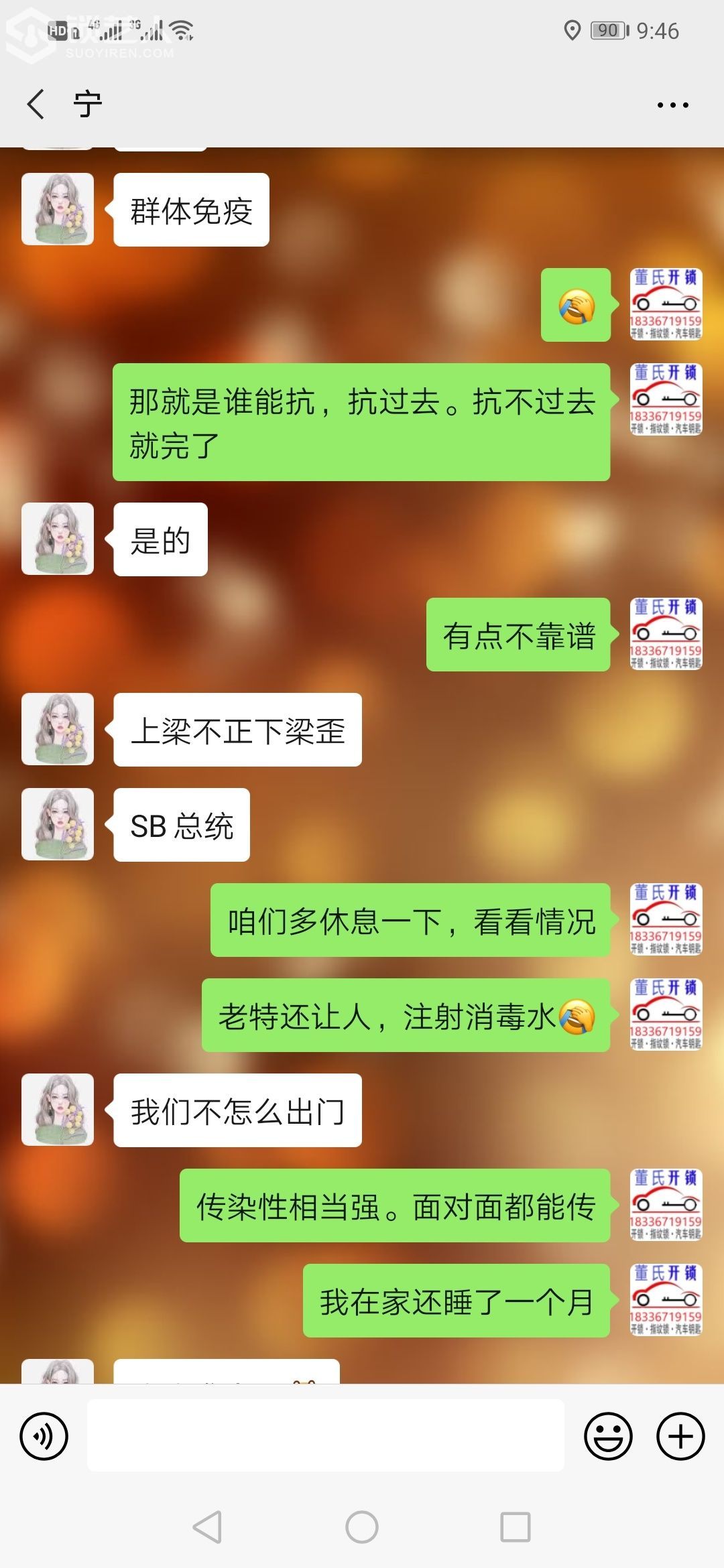Open the emoji sticker panel
The width and height of the screenshot is (724, 1568).
point(608,1436)
